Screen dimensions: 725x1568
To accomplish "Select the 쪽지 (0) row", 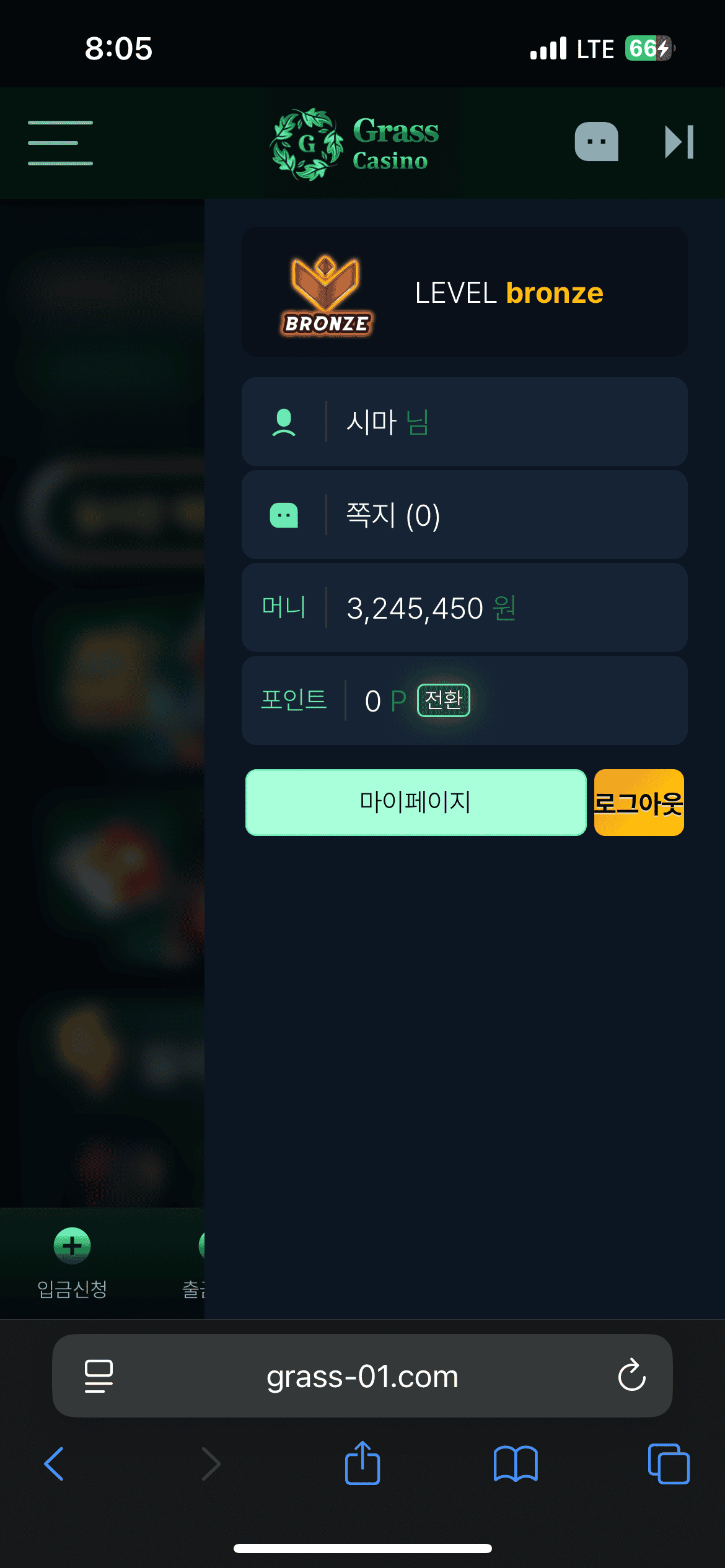I will pyautogui.click(x=465, y=515).
